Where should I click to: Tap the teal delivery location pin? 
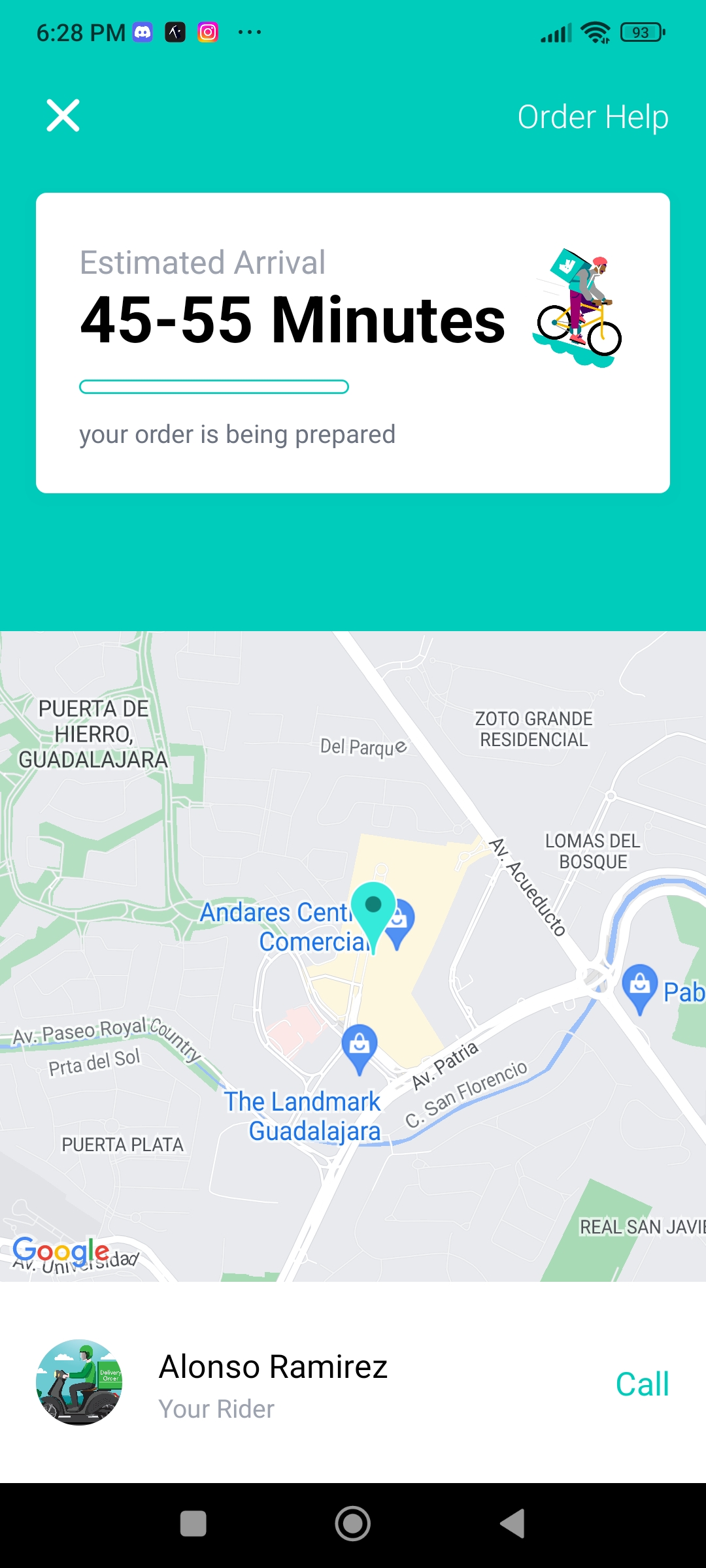click(373, 908)
